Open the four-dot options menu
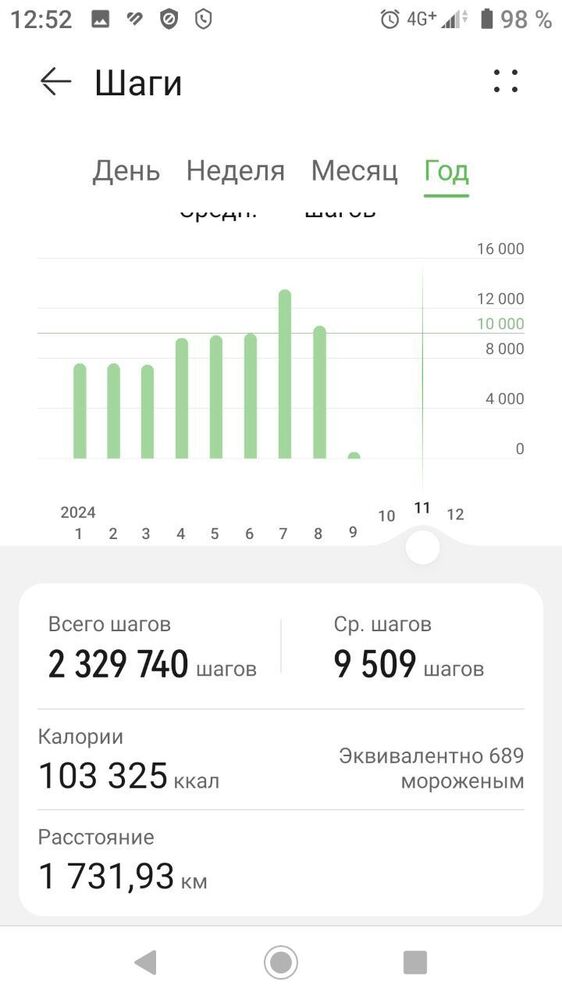Image resolution: width=562 pixels, height=1000 pixels. click(506, 82)
